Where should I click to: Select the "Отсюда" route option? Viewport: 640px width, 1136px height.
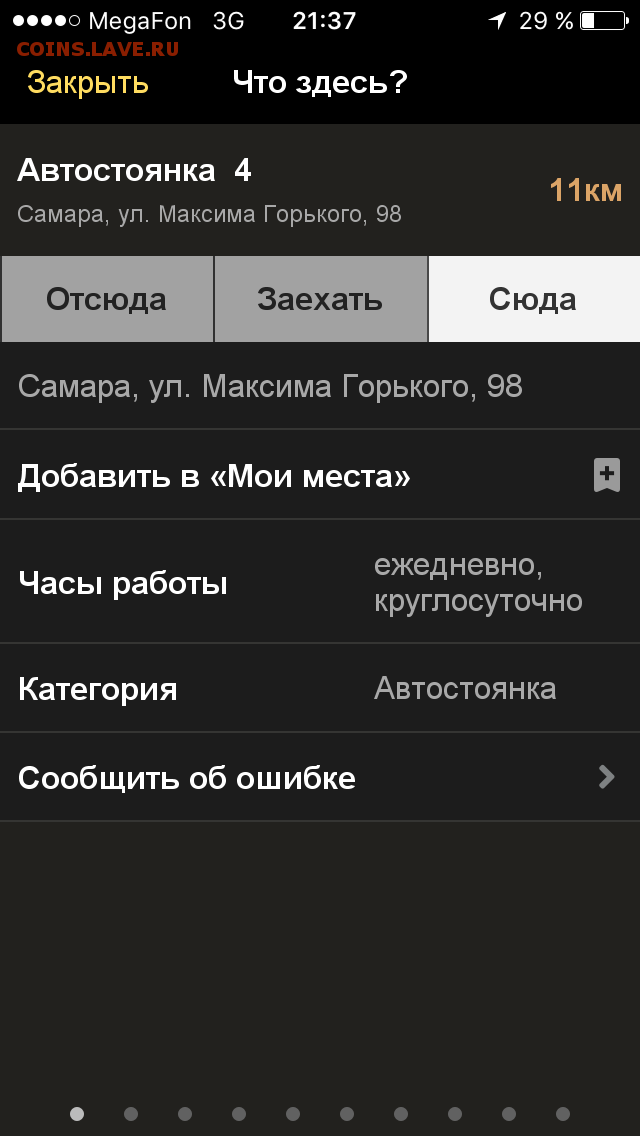pyautogui.click(x=107, y=298)
